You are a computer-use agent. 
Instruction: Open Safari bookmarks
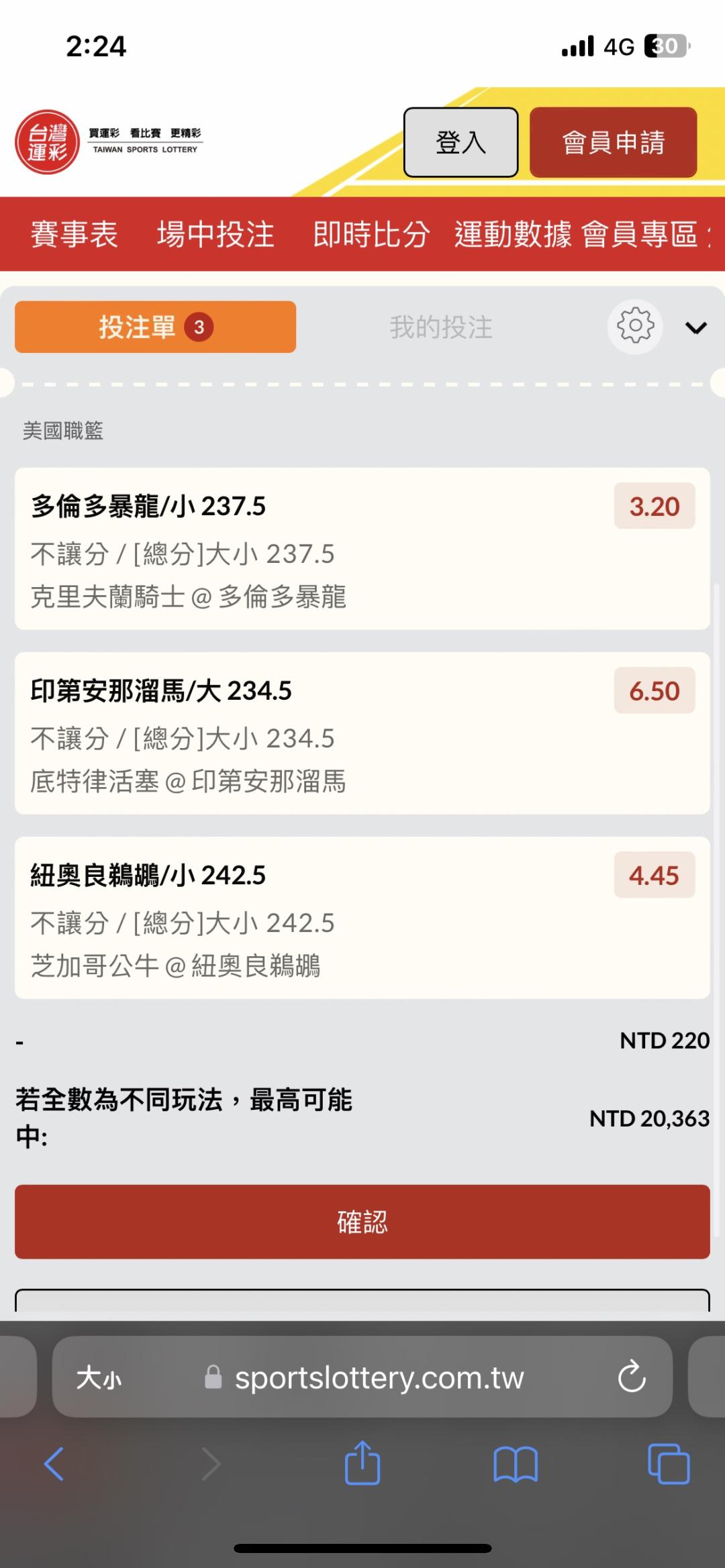point(515,1464)
